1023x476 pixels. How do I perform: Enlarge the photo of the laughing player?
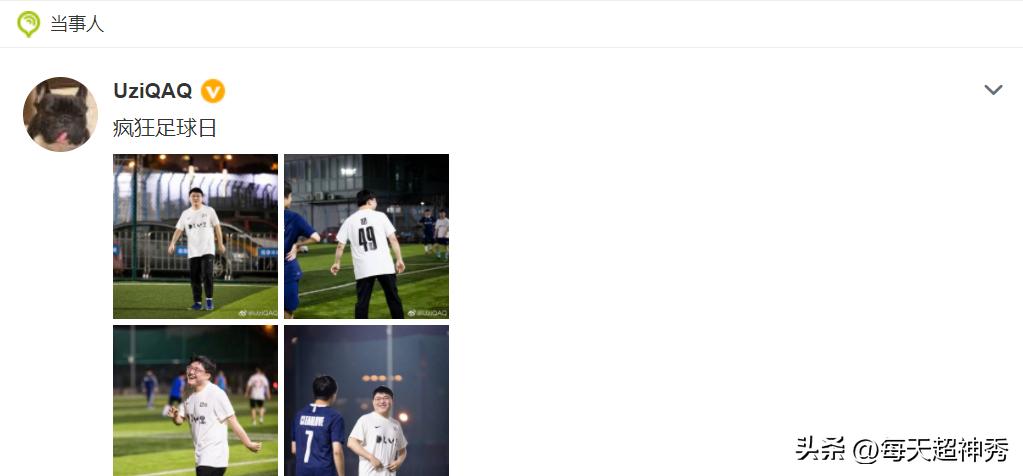195,400
